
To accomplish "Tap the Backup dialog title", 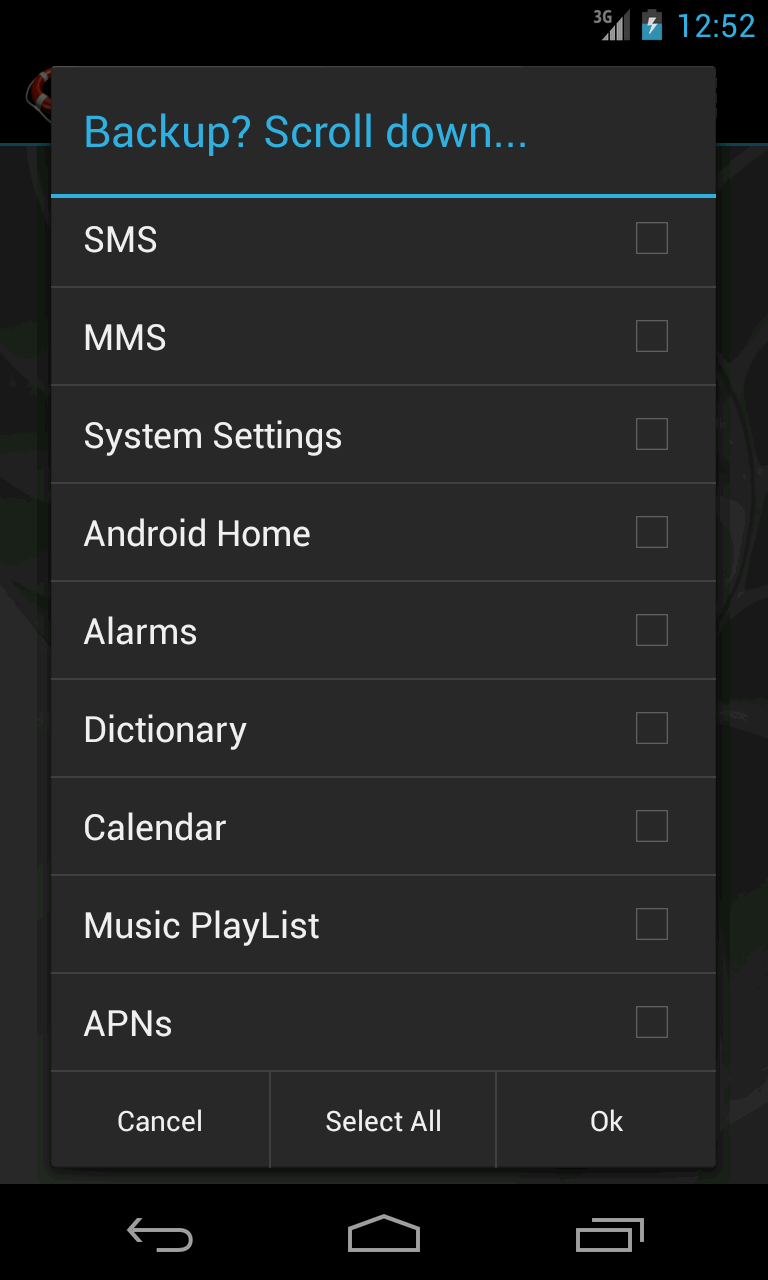I will pyautogui.click(x=306, y=131).
